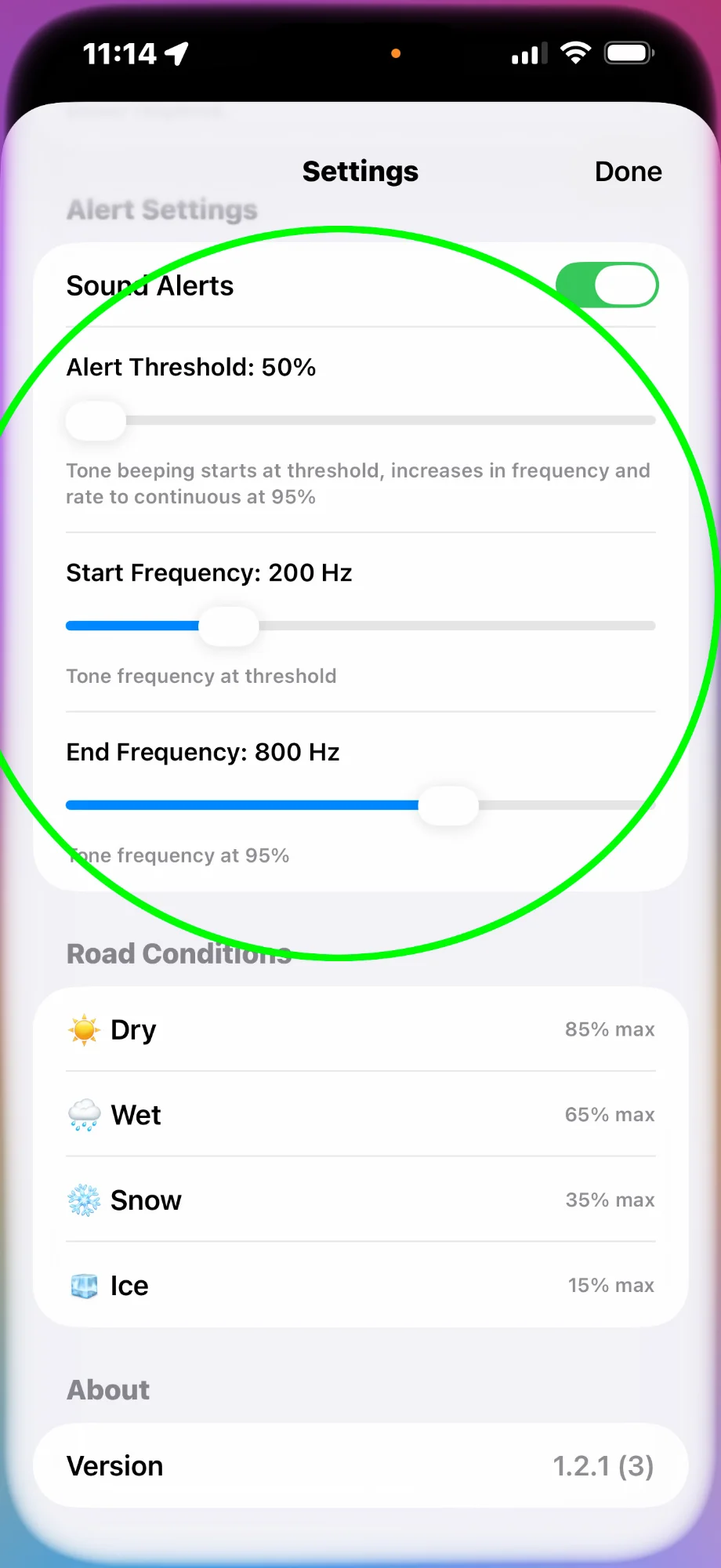
Task: Select the Snow road condition row
Action: point(360,1200)
